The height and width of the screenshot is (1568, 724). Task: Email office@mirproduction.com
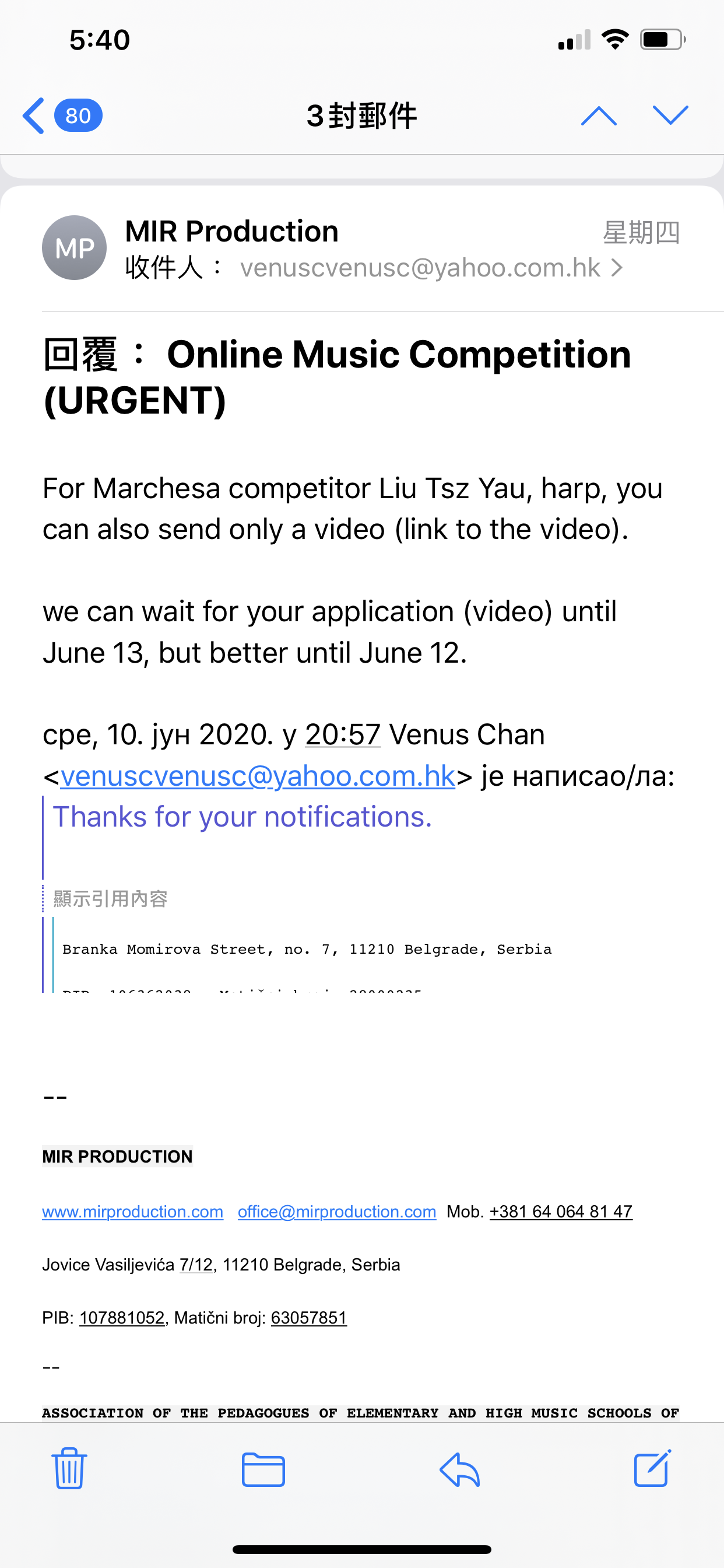(x=336, y=1212)
